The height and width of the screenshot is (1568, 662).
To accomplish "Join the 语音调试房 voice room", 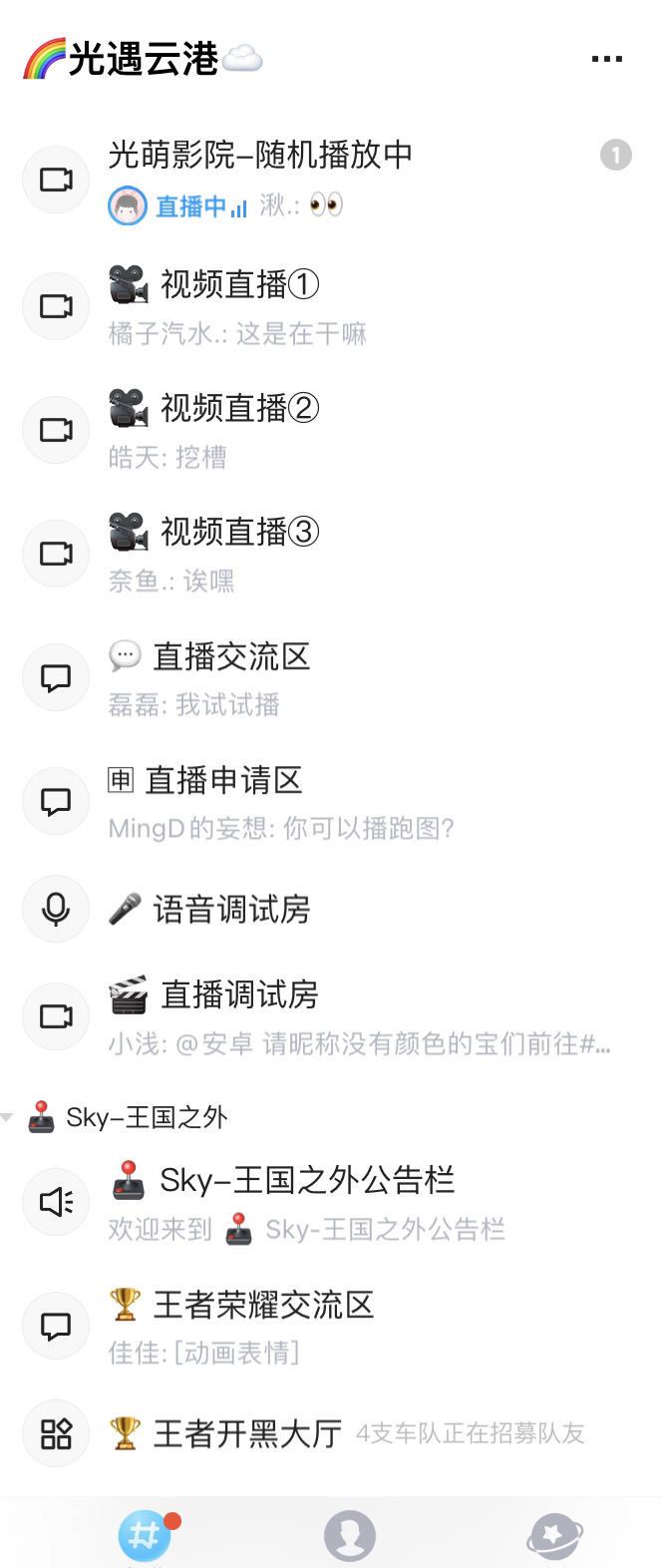I will click(231, 910).
